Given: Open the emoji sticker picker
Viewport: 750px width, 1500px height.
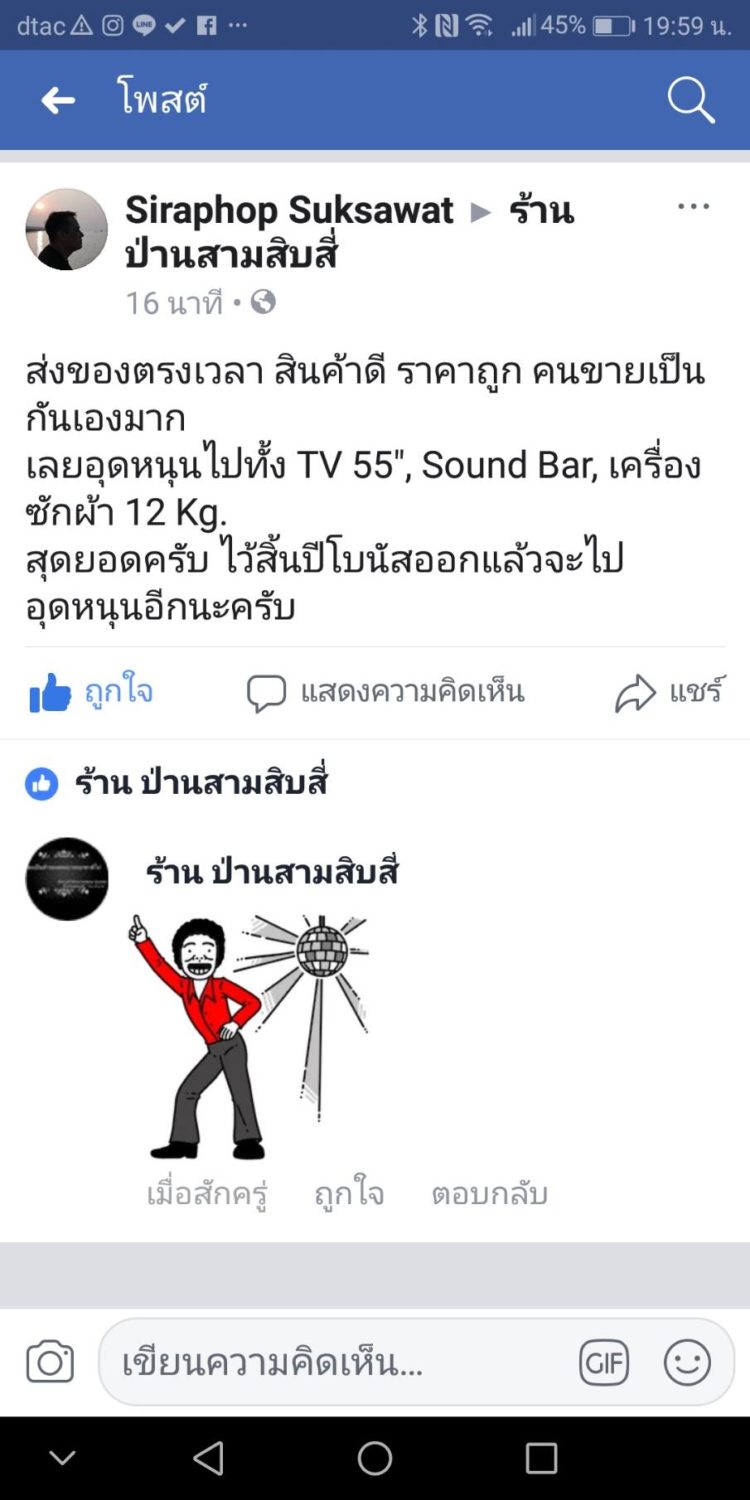Looking at the screenshot, I should tap(687, 1363).
